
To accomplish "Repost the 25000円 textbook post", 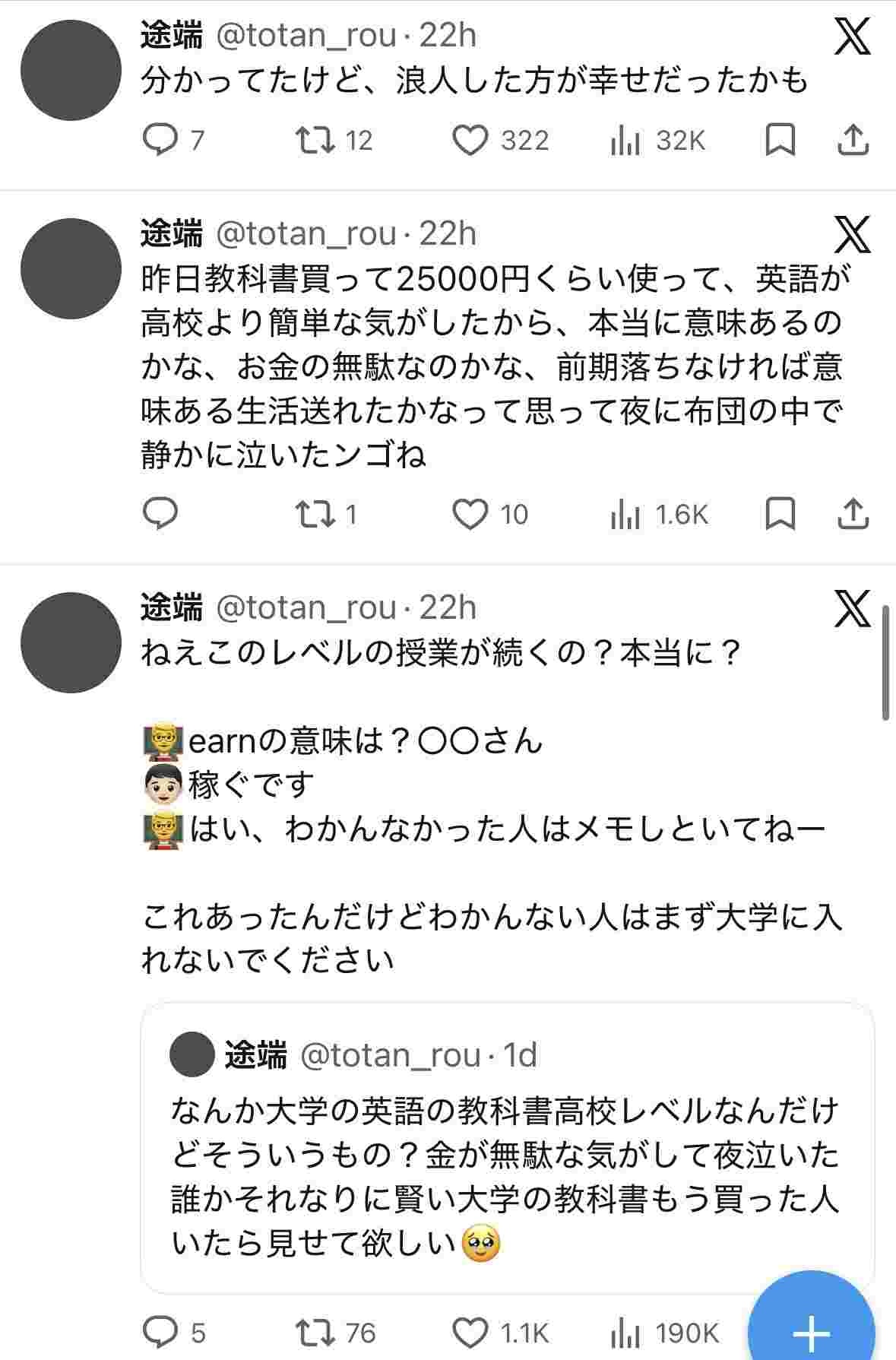I will coord(315,515).
